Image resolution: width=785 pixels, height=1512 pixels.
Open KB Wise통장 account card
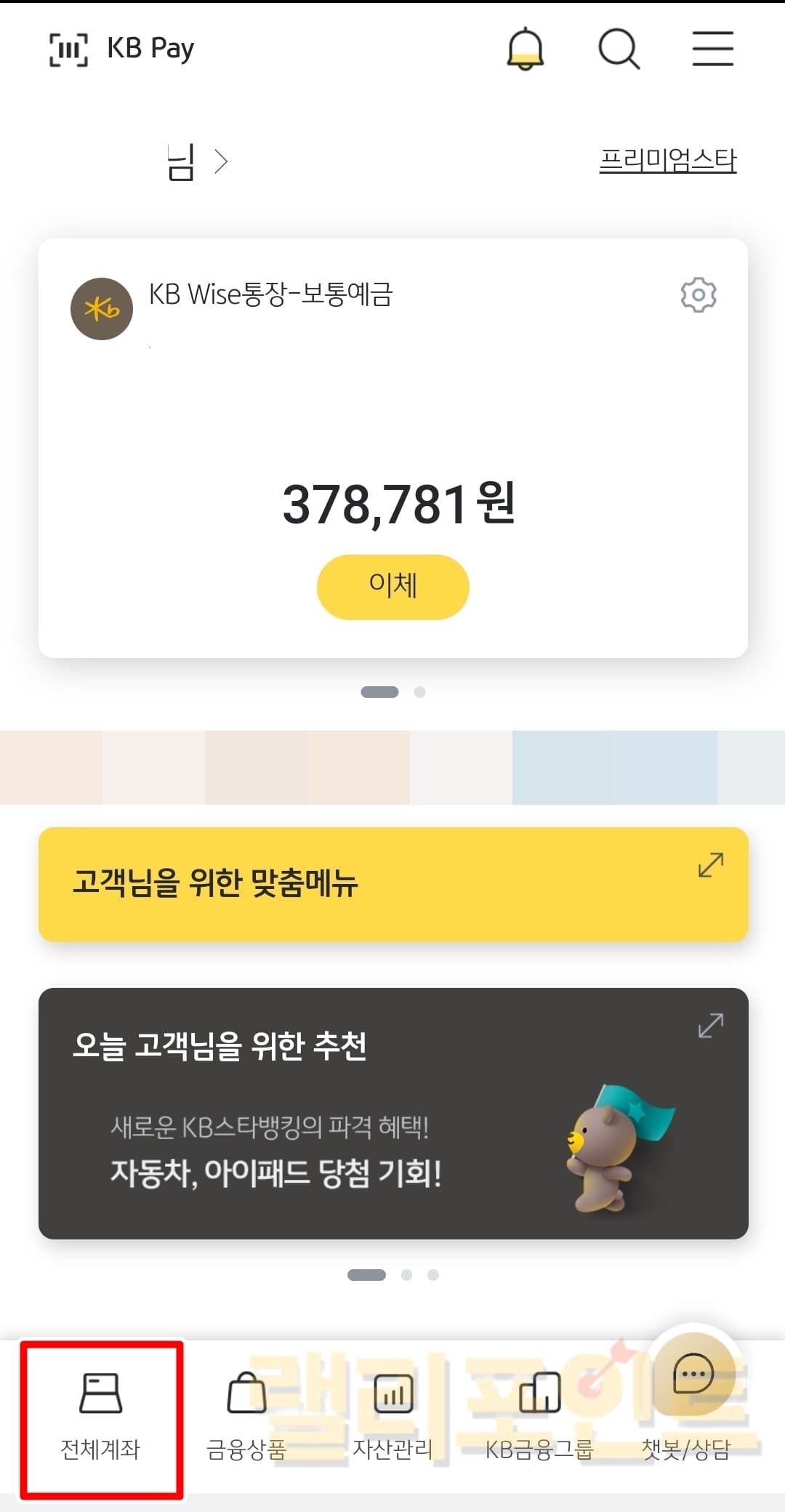(270, 295)
